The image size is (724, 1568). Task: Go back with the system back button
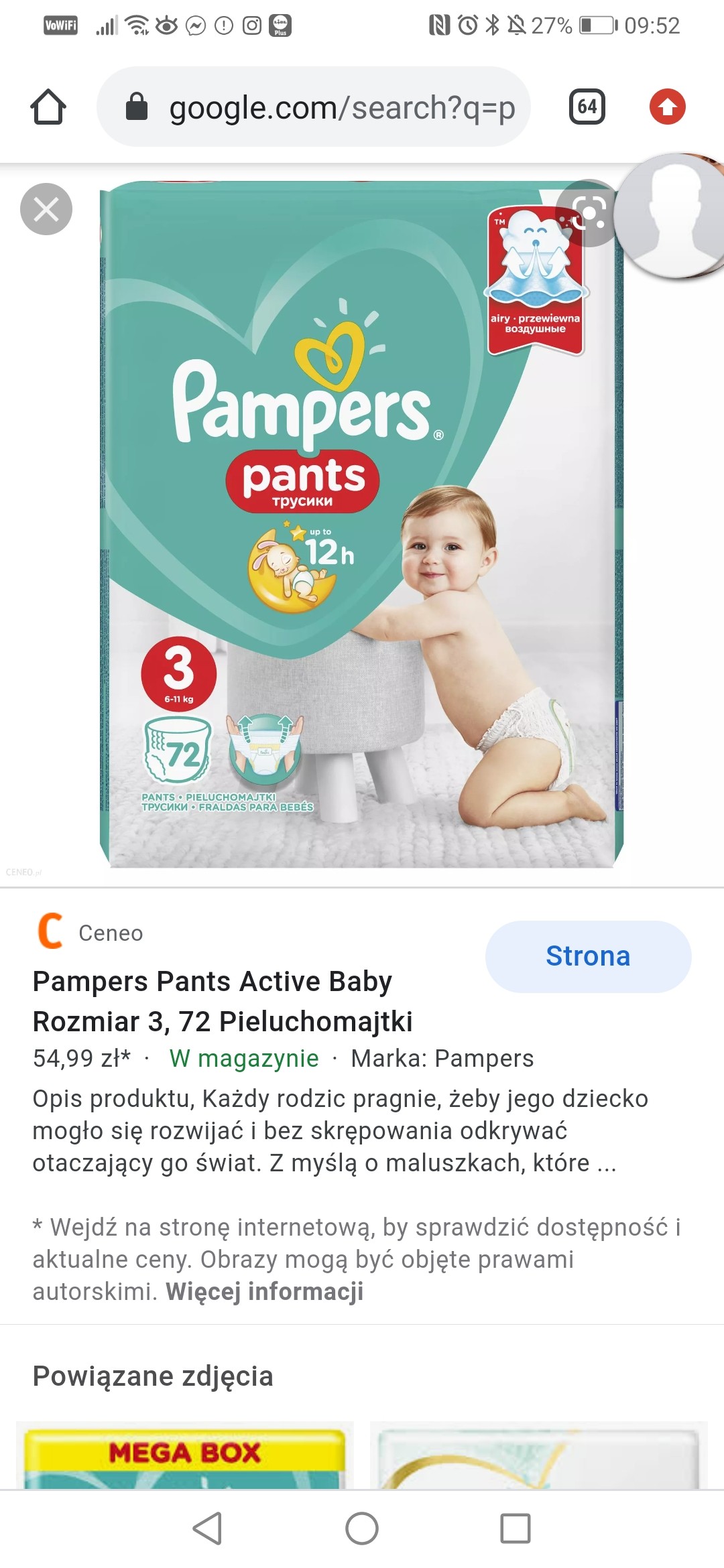(207, 1528)
